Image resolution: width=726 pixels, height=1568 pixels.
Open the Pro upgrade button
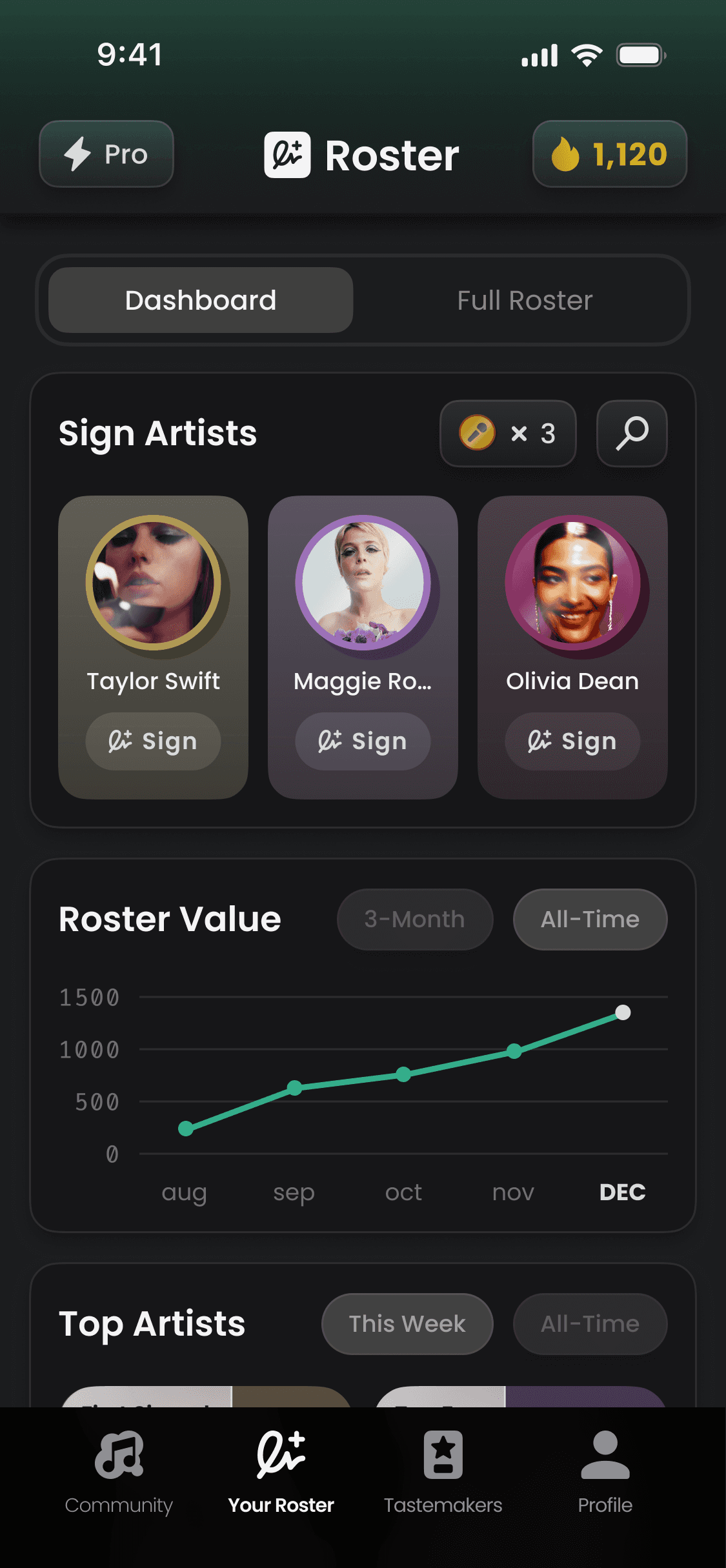pos(106,154)
